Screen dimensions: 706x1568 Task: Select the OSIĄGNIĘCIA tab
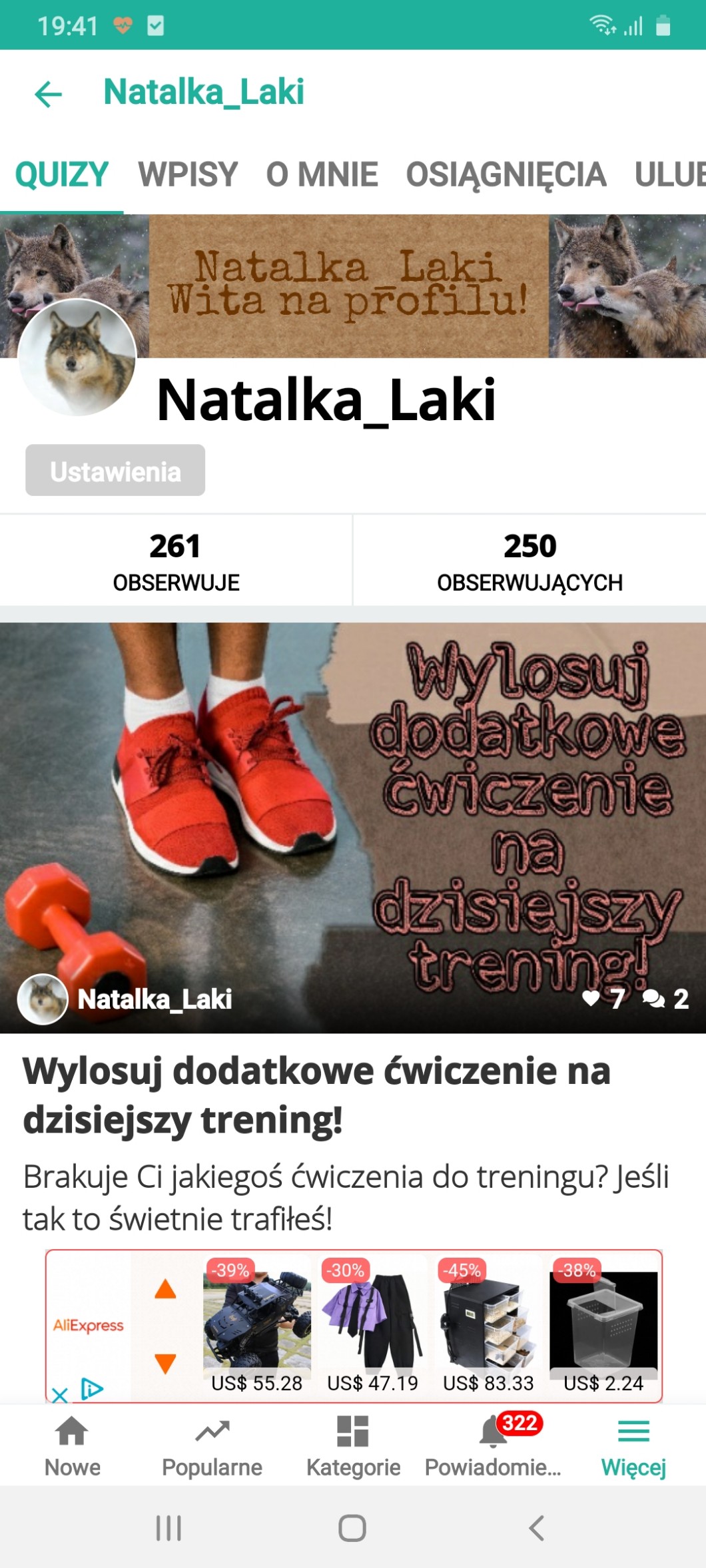[506, 175]
